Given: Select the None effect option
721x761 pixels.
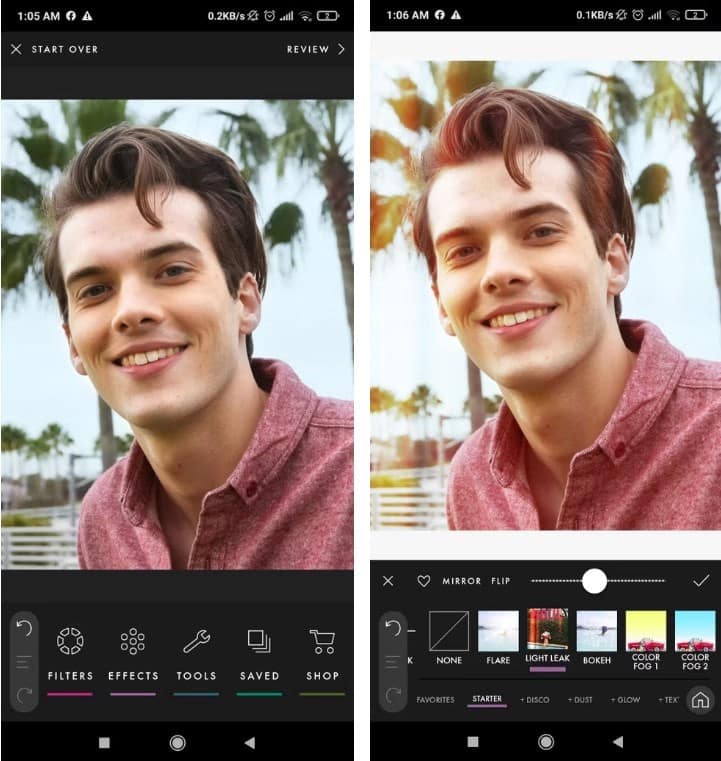Looking at the screenshot, I should pos(449,637).
